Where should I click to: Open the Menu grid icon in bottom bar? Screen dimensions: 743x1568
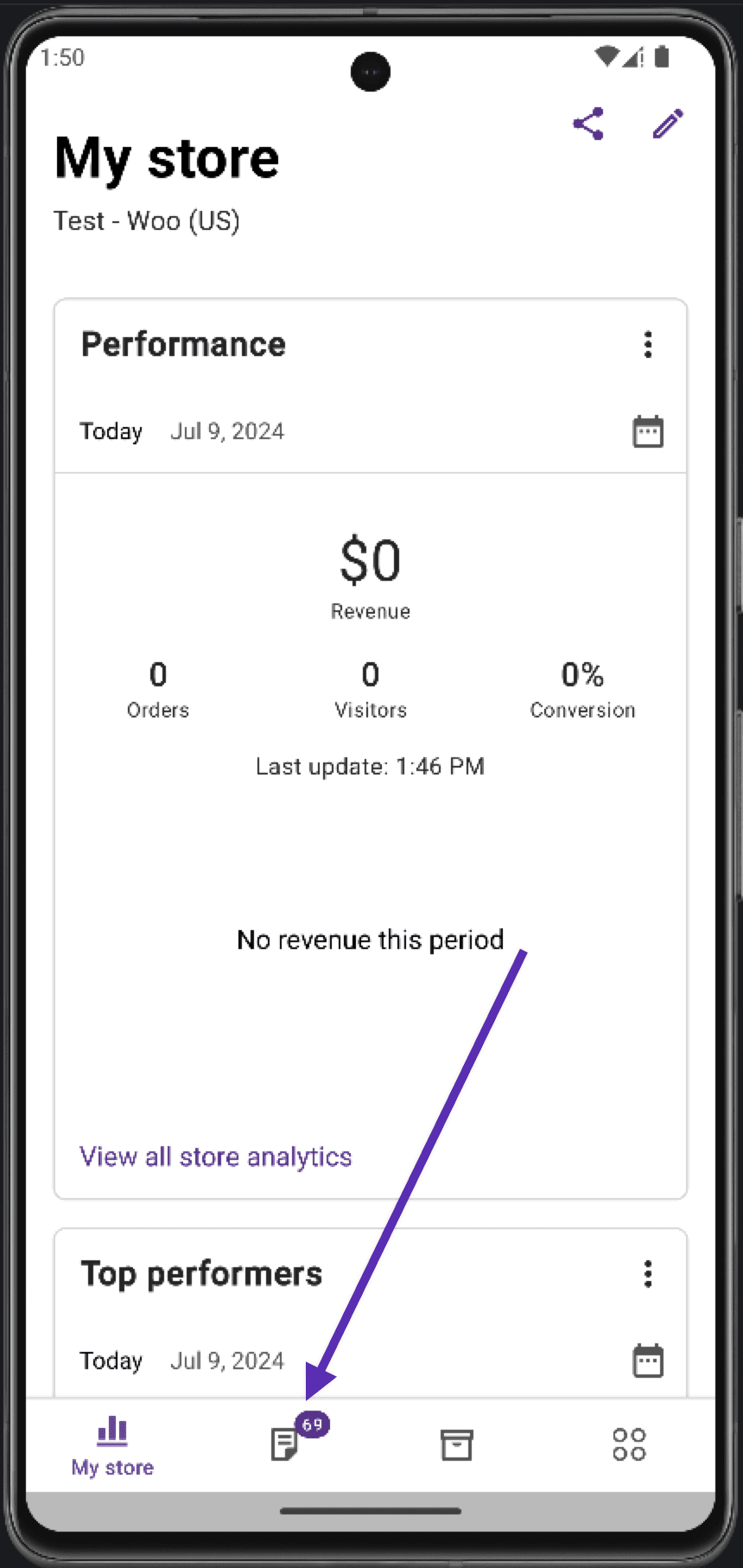coord(629,1443)
